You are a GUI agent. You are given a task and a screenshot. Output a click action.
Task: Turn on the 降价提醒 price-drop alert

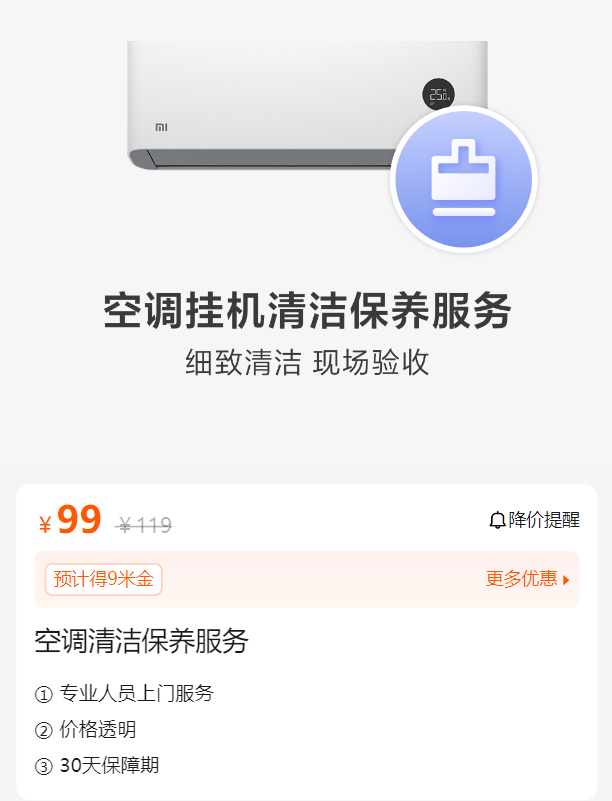[534, 520]
